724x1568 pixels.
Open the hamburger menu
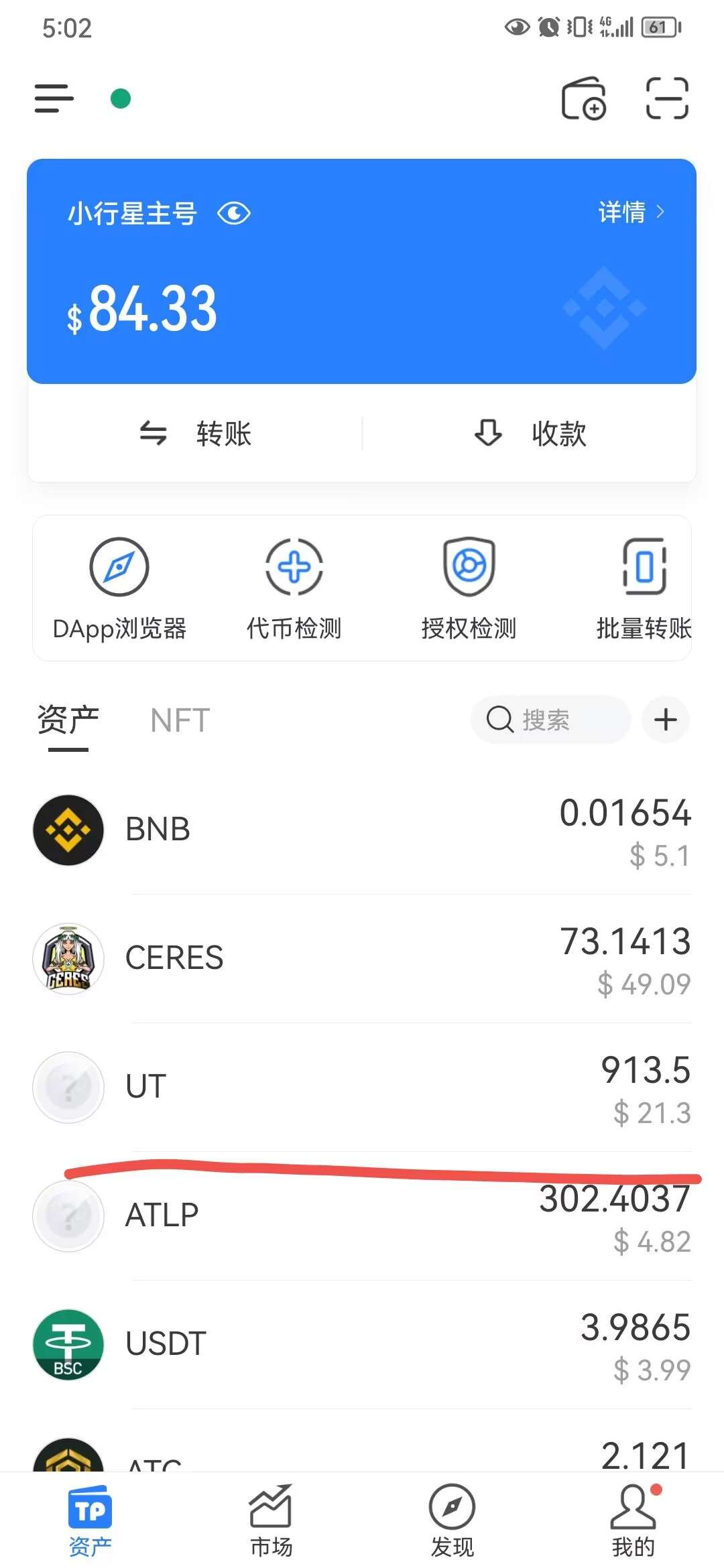(x=54, y=99)
